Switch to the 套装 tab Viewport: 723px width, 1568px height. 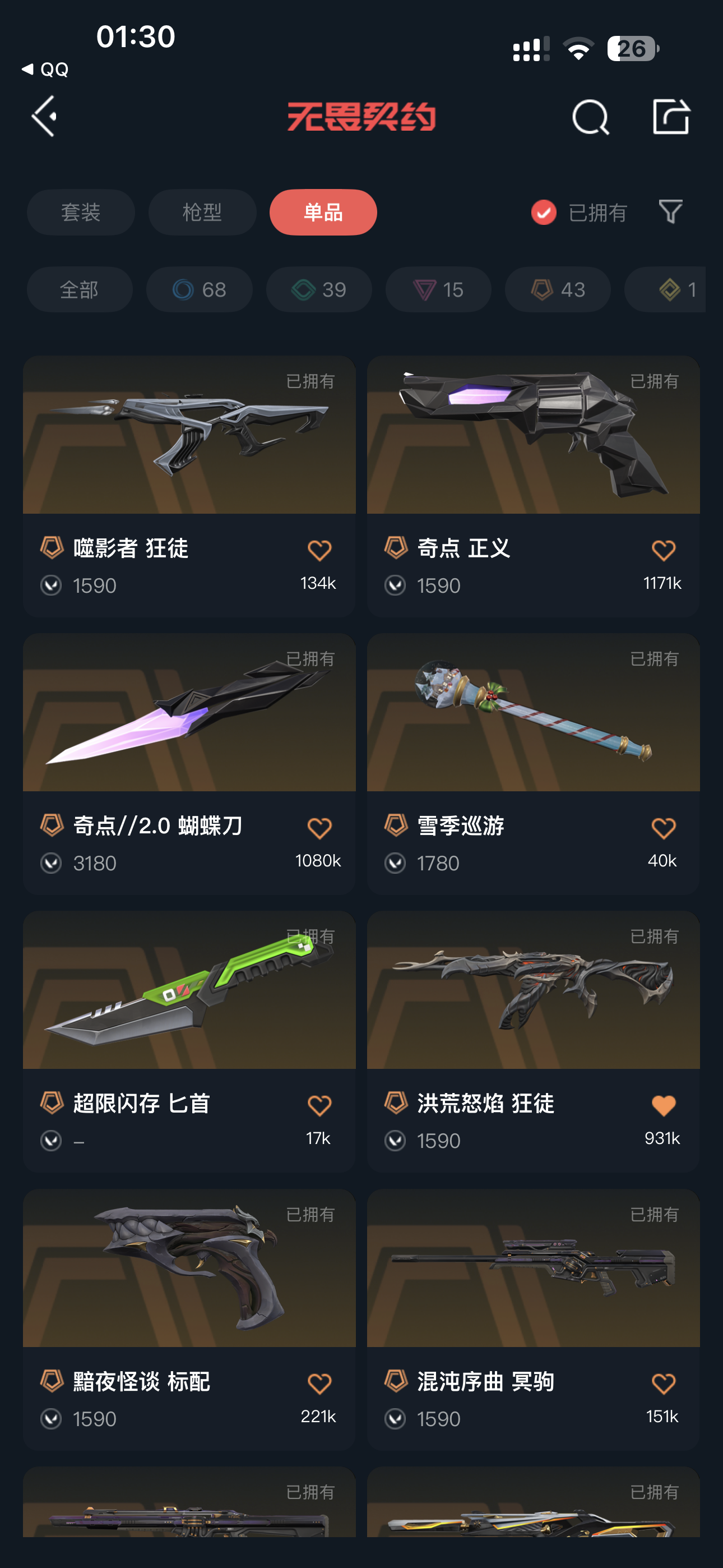pyautogui.click(x=81, y=213)
